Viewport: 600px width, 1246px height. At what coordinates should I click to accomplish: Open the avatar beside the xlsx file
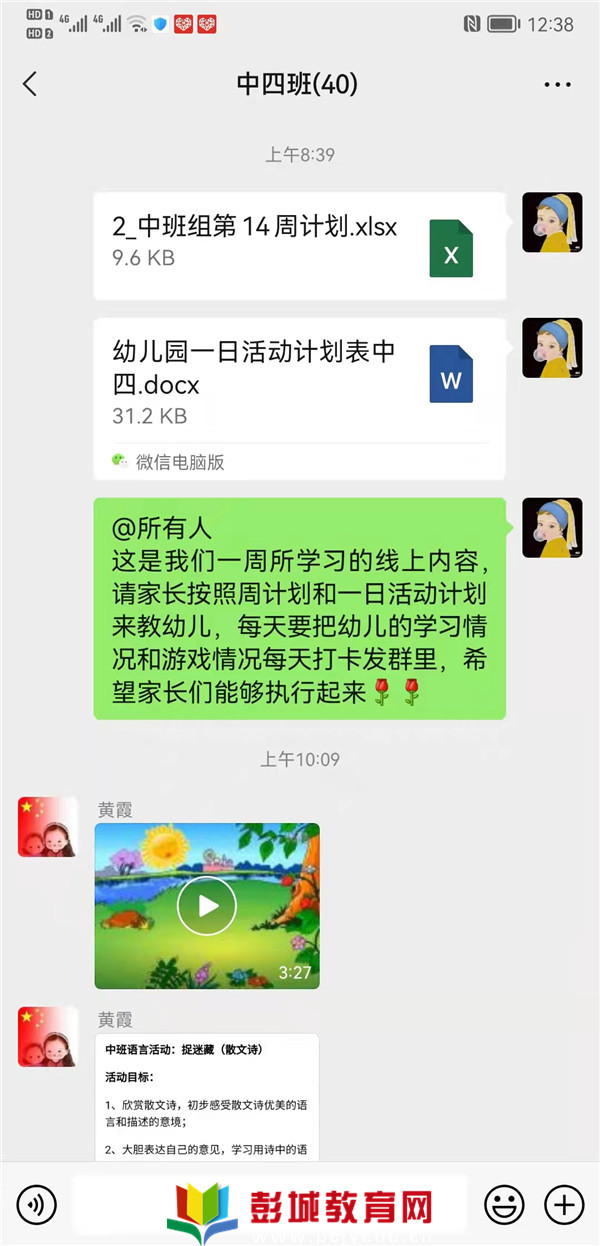point(552,222)
